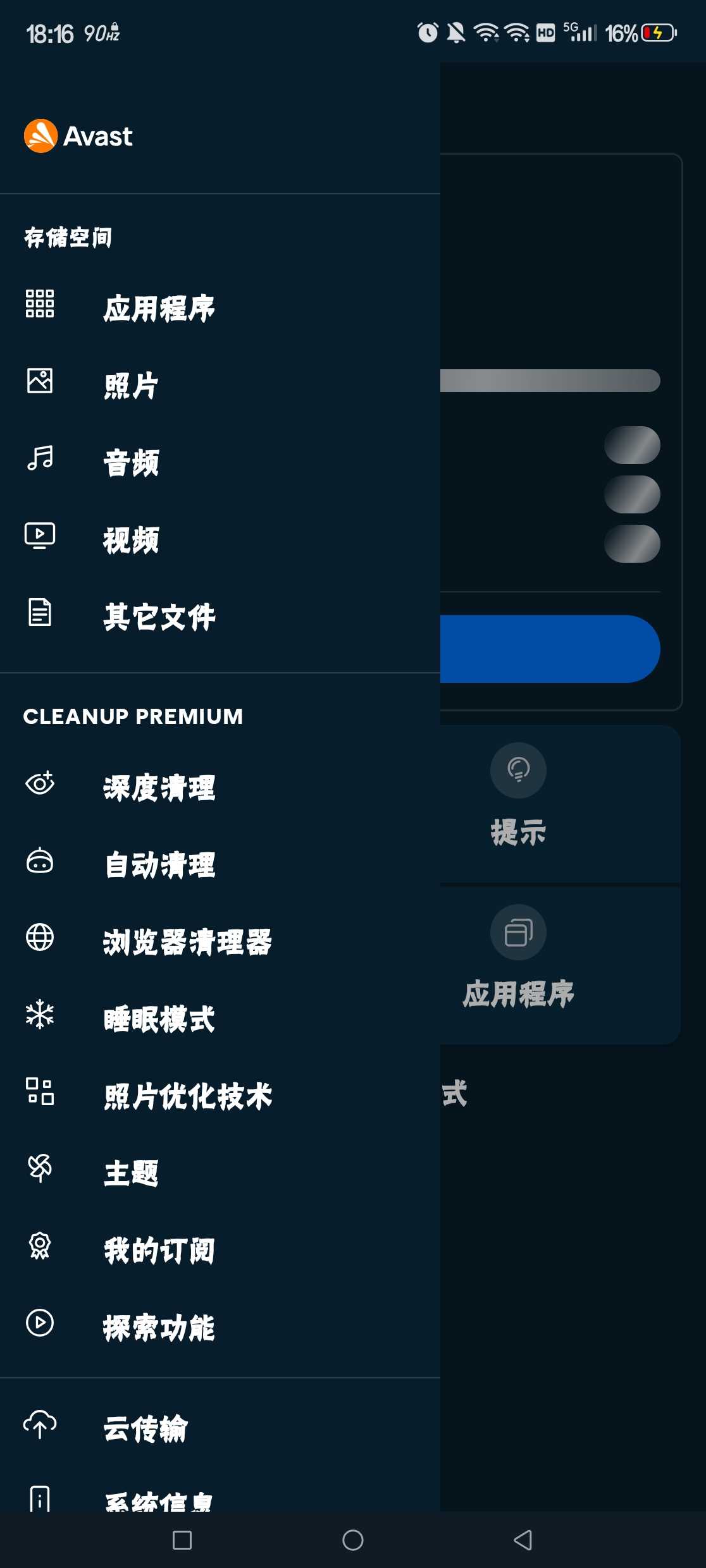Open 音频 storage category
Viewport: 706px width, 1568px height.
tap(131, 463)
